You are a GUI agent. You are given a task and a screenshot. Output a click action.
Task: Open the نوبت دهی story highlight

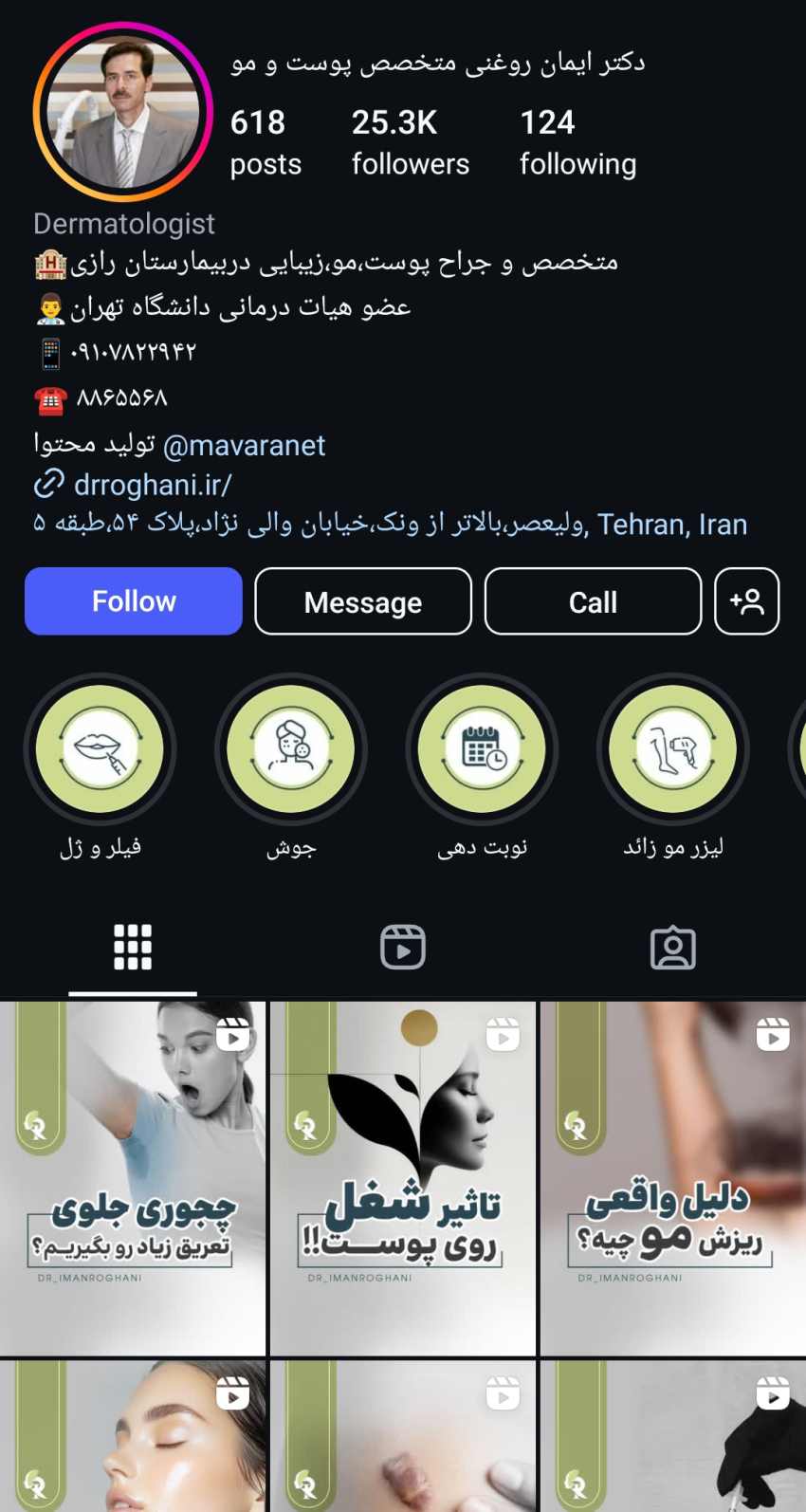(482, 749)
